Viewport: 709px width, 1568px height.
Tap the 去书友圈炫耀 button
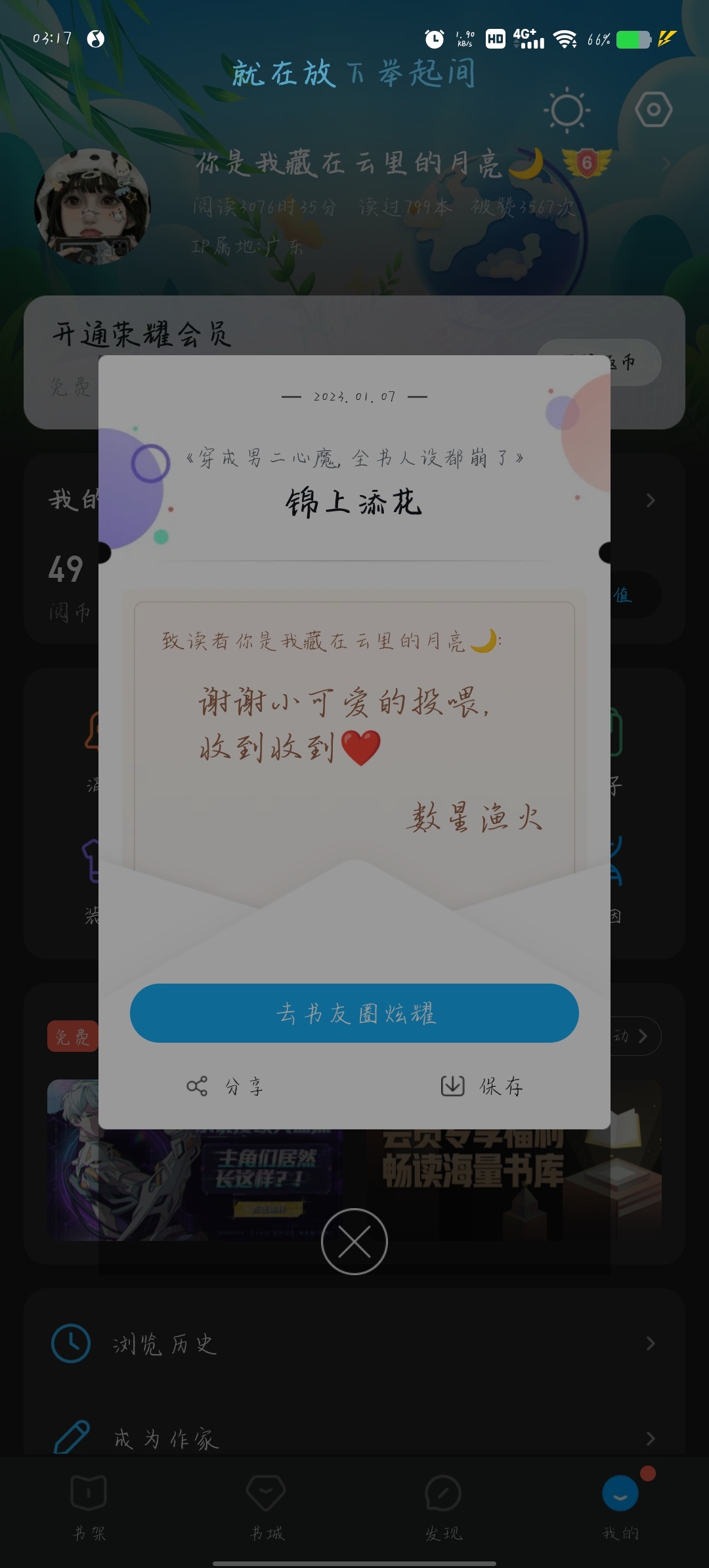pos(354,1013)
